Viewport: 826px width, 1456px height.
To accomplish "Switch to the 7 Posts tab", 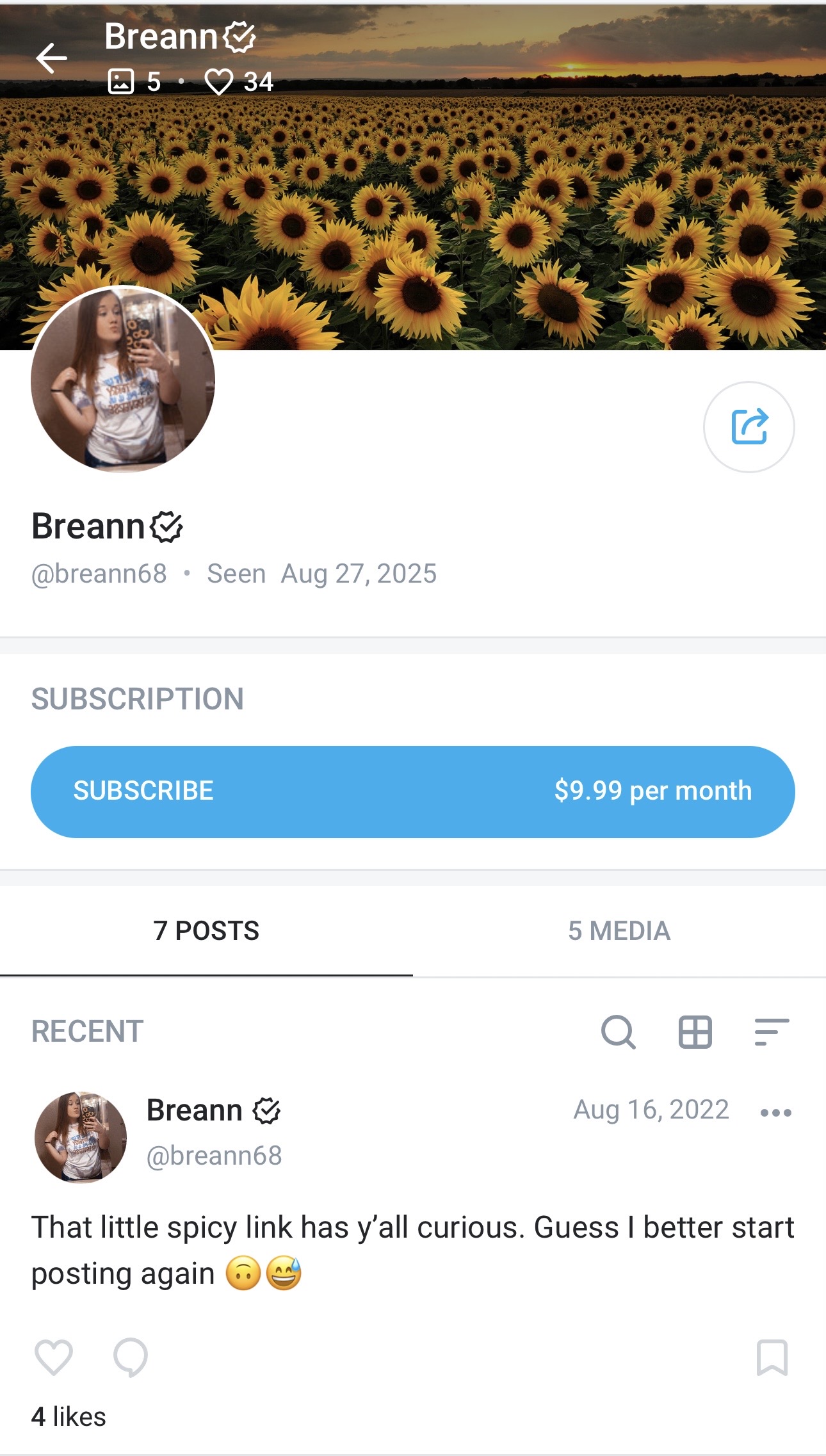I will coord(206,930).
